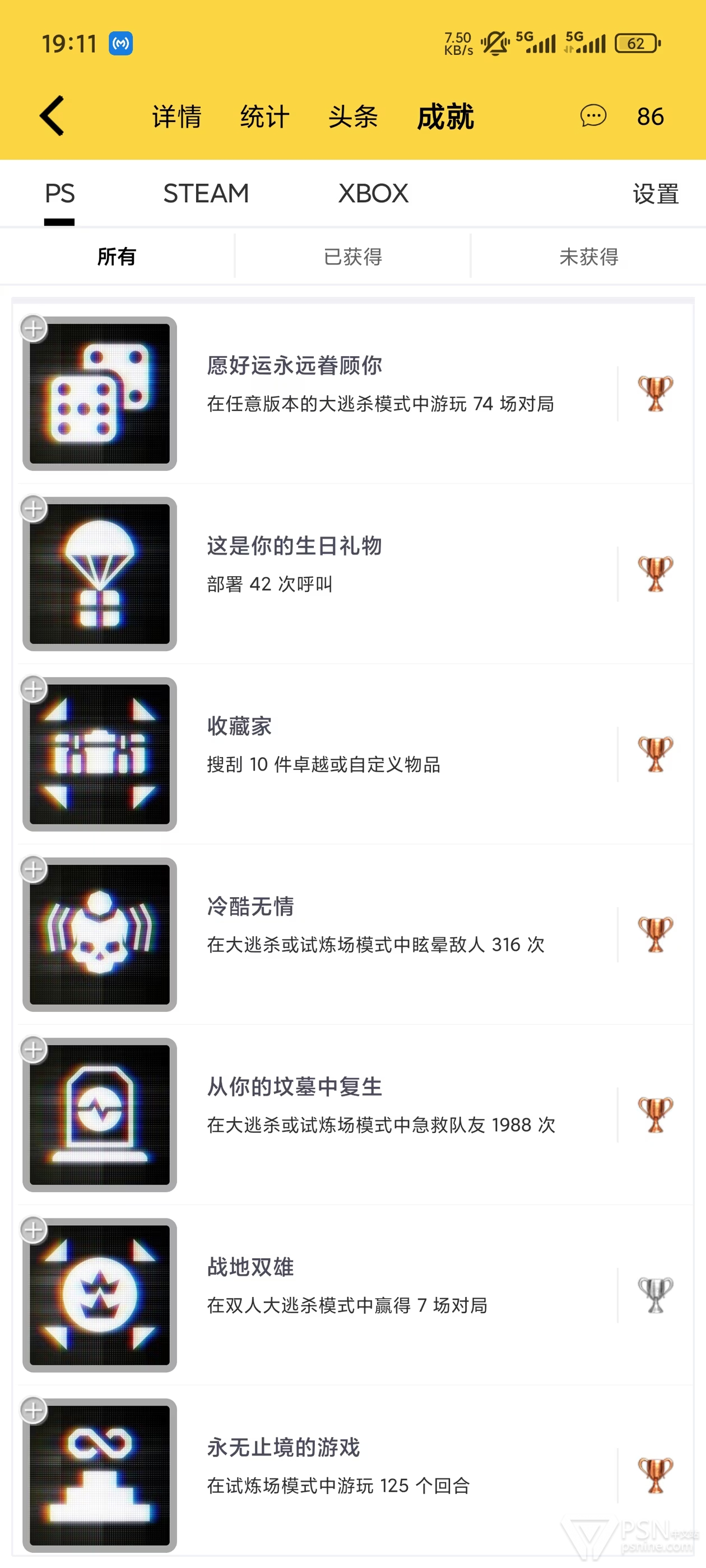Switch to the XBOX platform tab
The image size is (706, 1568).
(x=373, y=194)
